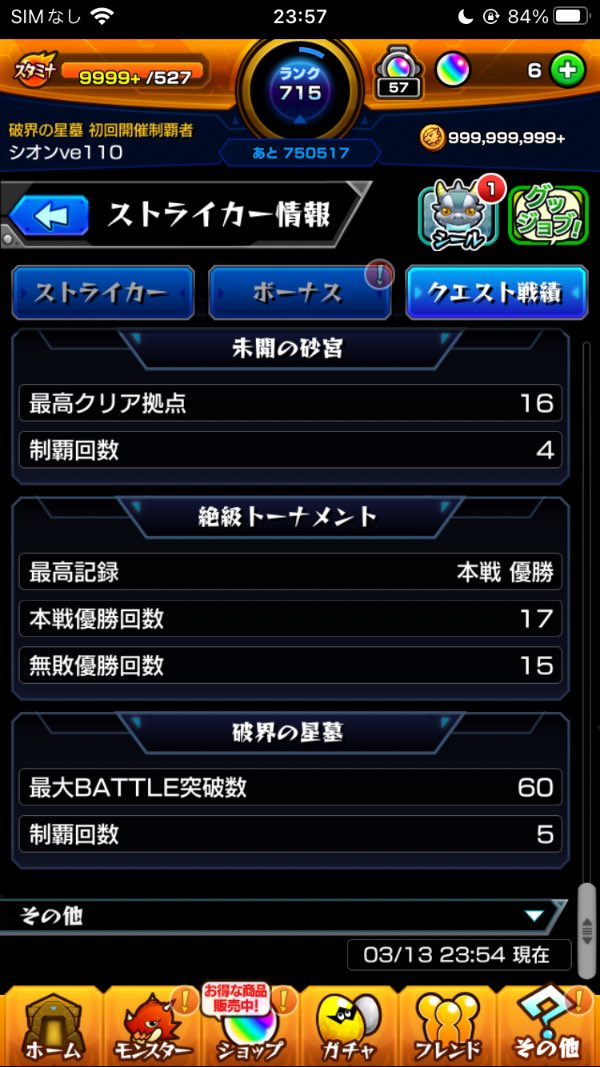Go back with the blue arrow button
This screenshot has height=1067, width=600.
[x=50, y=216]
